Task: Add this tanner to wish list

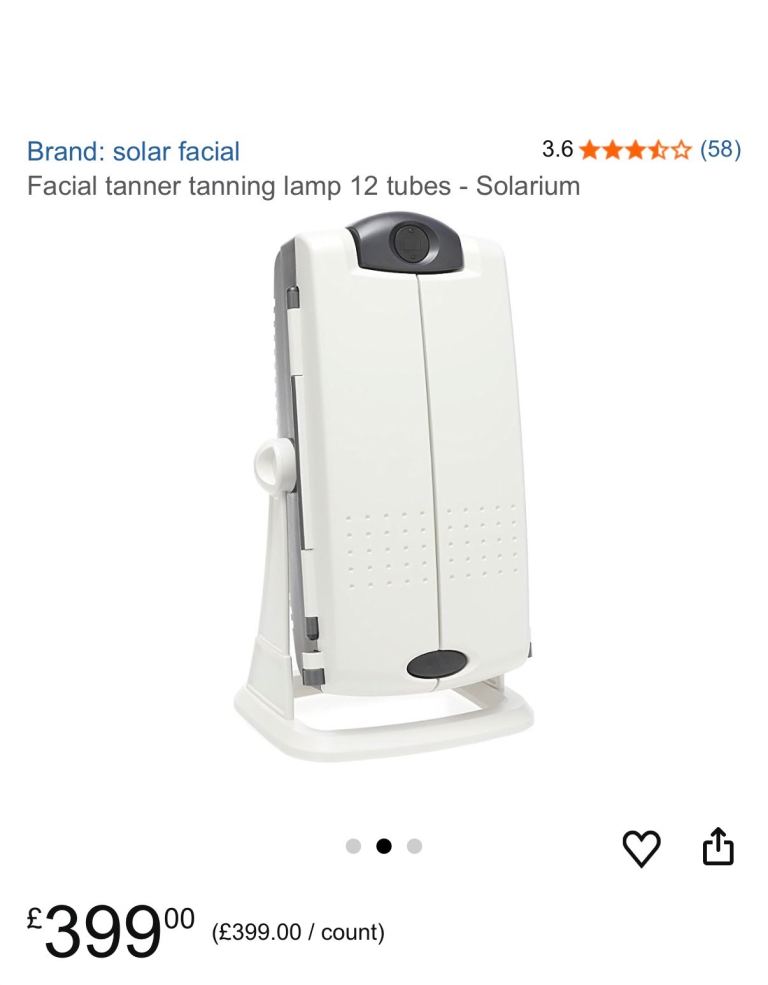Action: pyautogui.click(x=642, y=848)
